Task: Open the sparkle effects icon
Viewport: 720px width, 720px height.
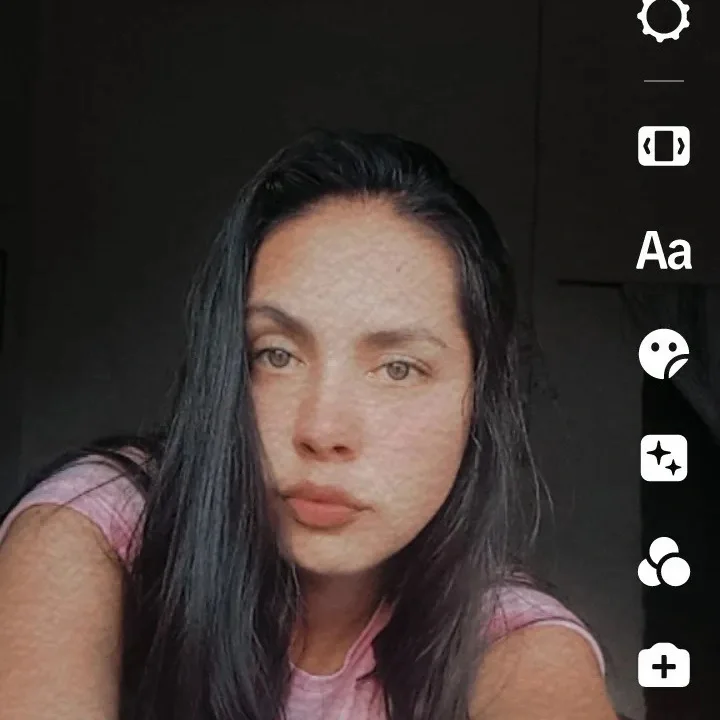Action: click(x=664, y=458)
